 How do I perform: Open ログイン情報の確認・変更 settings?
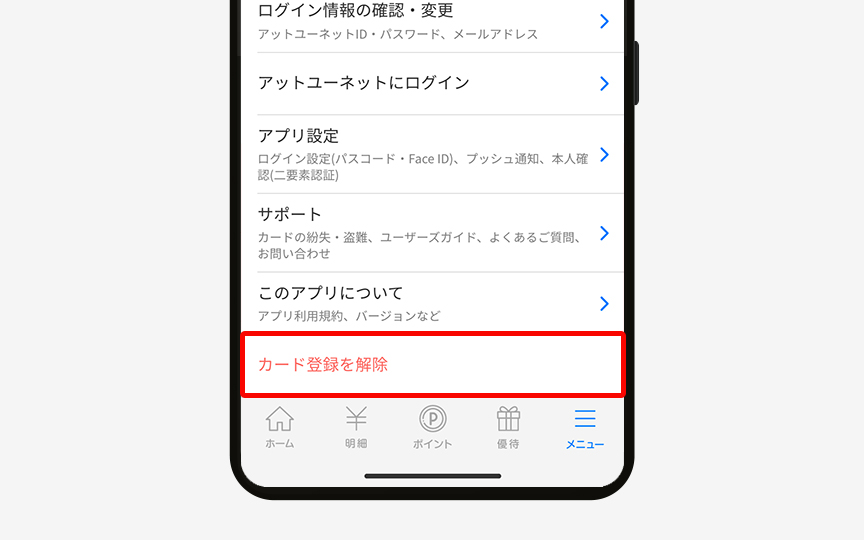tap(432, 22)
